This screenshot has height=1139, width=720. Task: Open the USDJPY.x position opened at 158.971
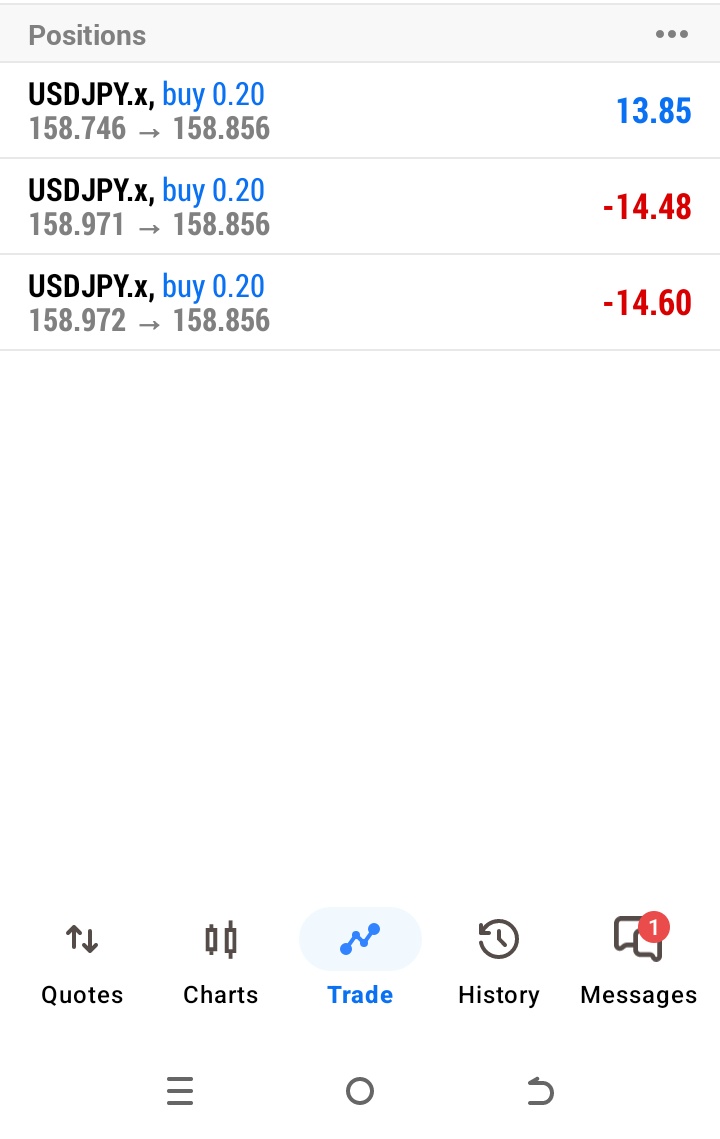(360, 207)
